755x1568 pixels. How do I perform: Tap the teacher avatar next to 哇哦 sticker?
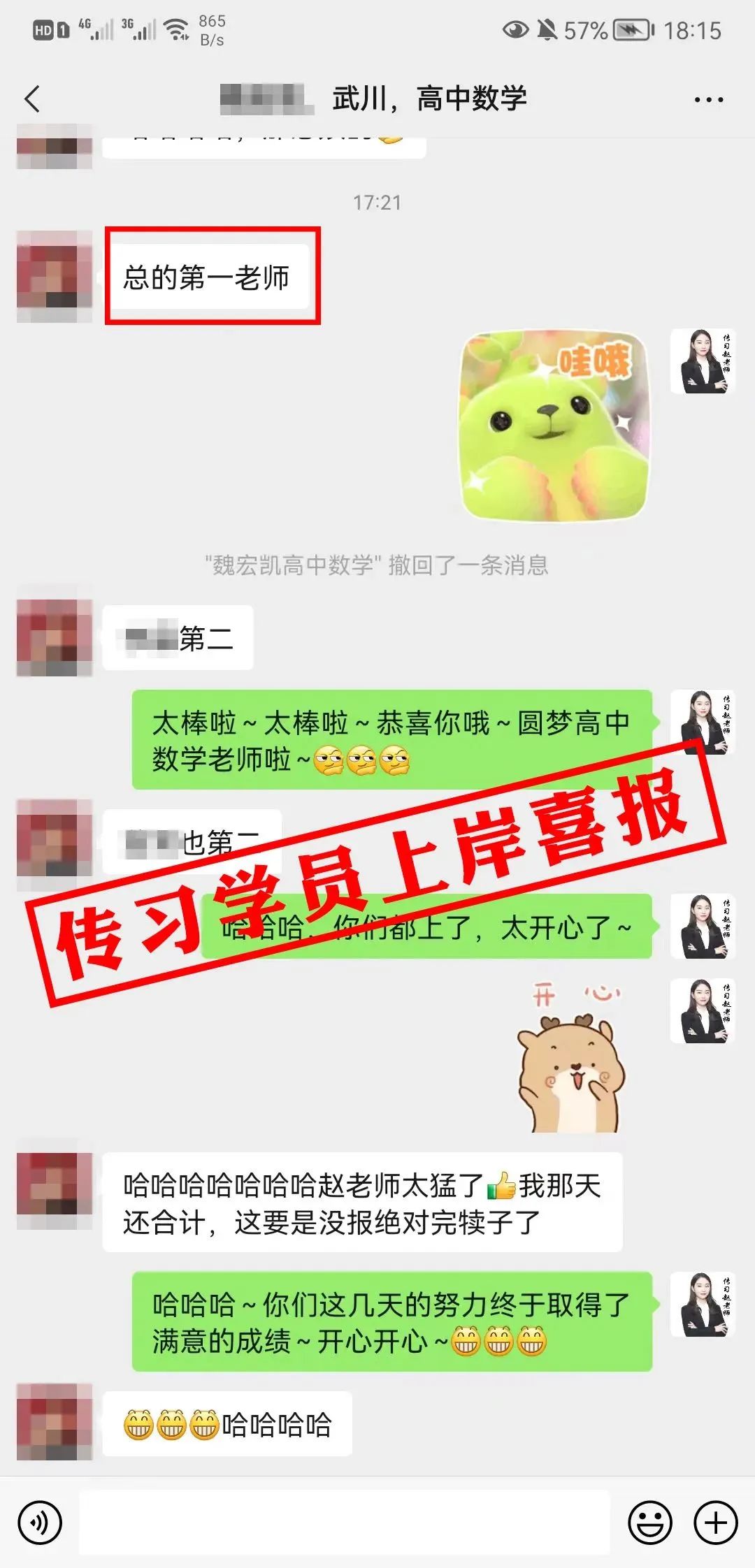(x=703, y=362)
